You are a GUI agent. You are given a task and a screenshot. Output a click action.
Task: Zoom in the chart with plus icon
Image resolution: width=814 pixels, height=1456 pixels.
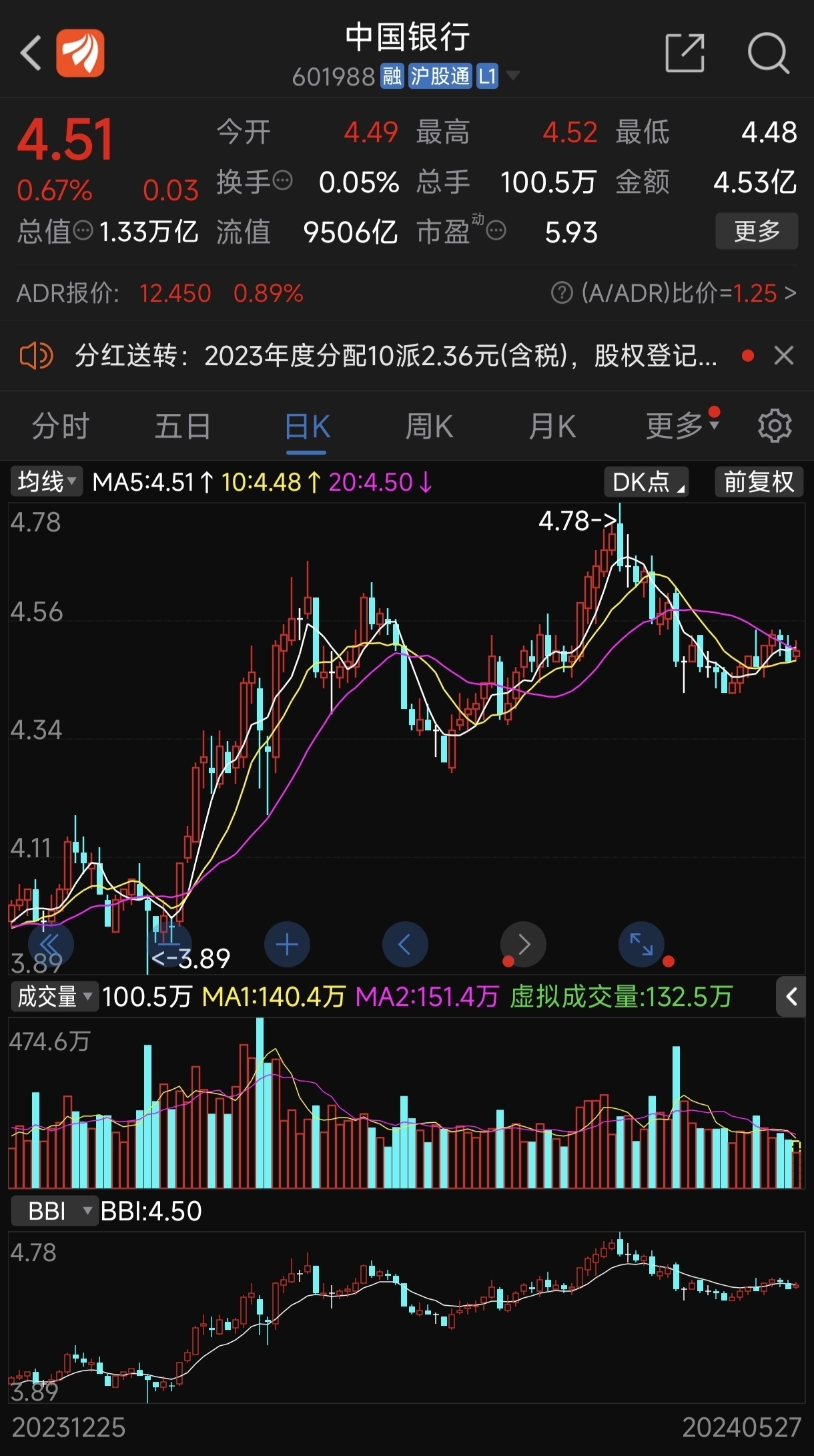point(287,944)
